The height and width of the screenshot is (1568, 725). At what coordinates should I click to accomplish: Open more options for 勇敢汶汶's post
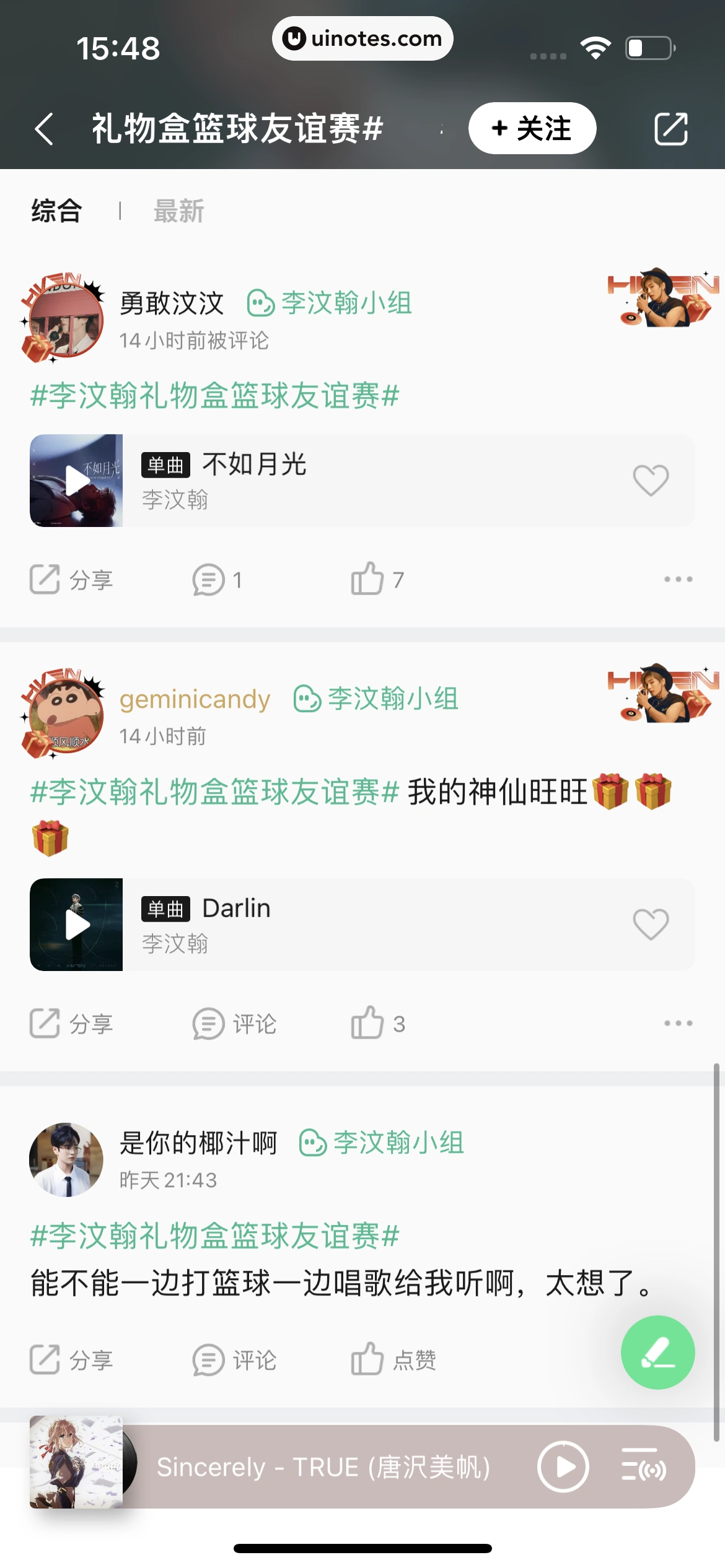tap(678, 580)
